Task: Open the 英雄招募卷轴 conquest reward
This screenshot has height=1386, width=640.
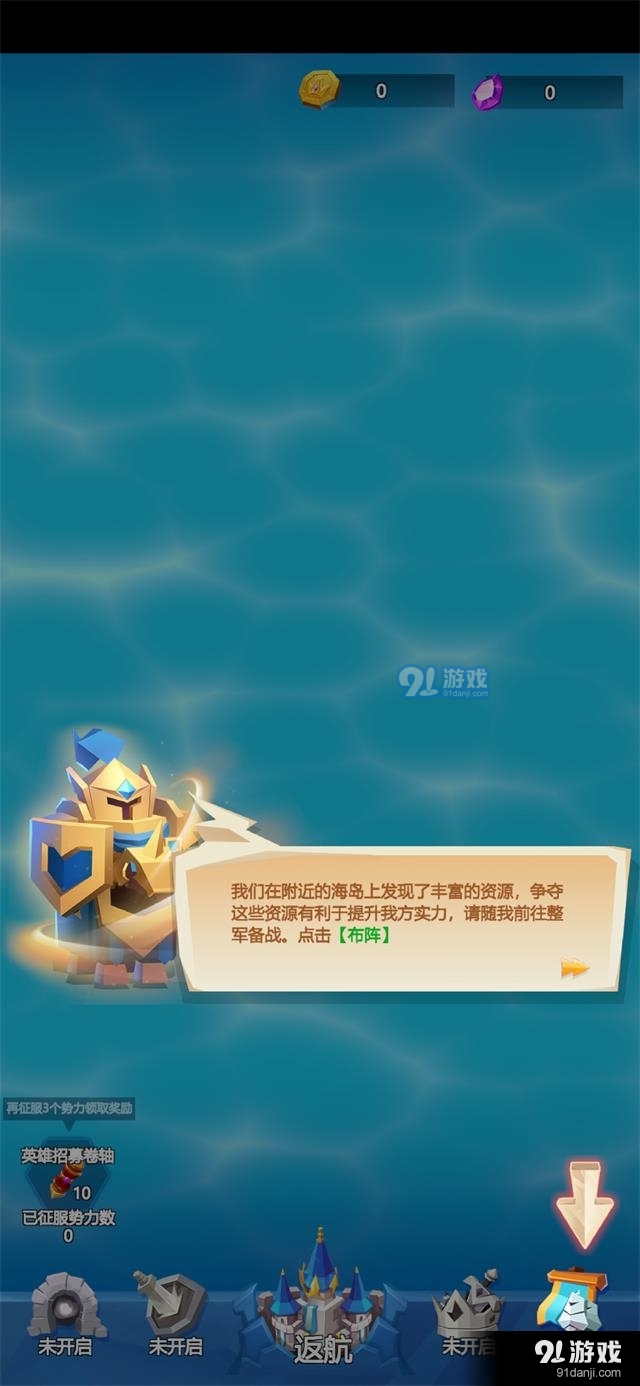Action: [x=68, y=1180]
